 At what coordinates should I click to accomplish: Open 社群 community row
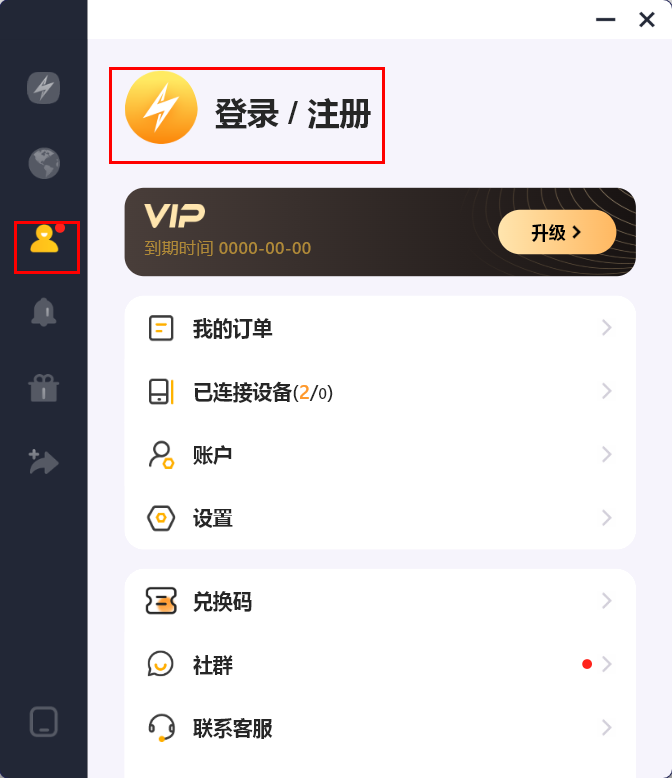coord(380,664)
